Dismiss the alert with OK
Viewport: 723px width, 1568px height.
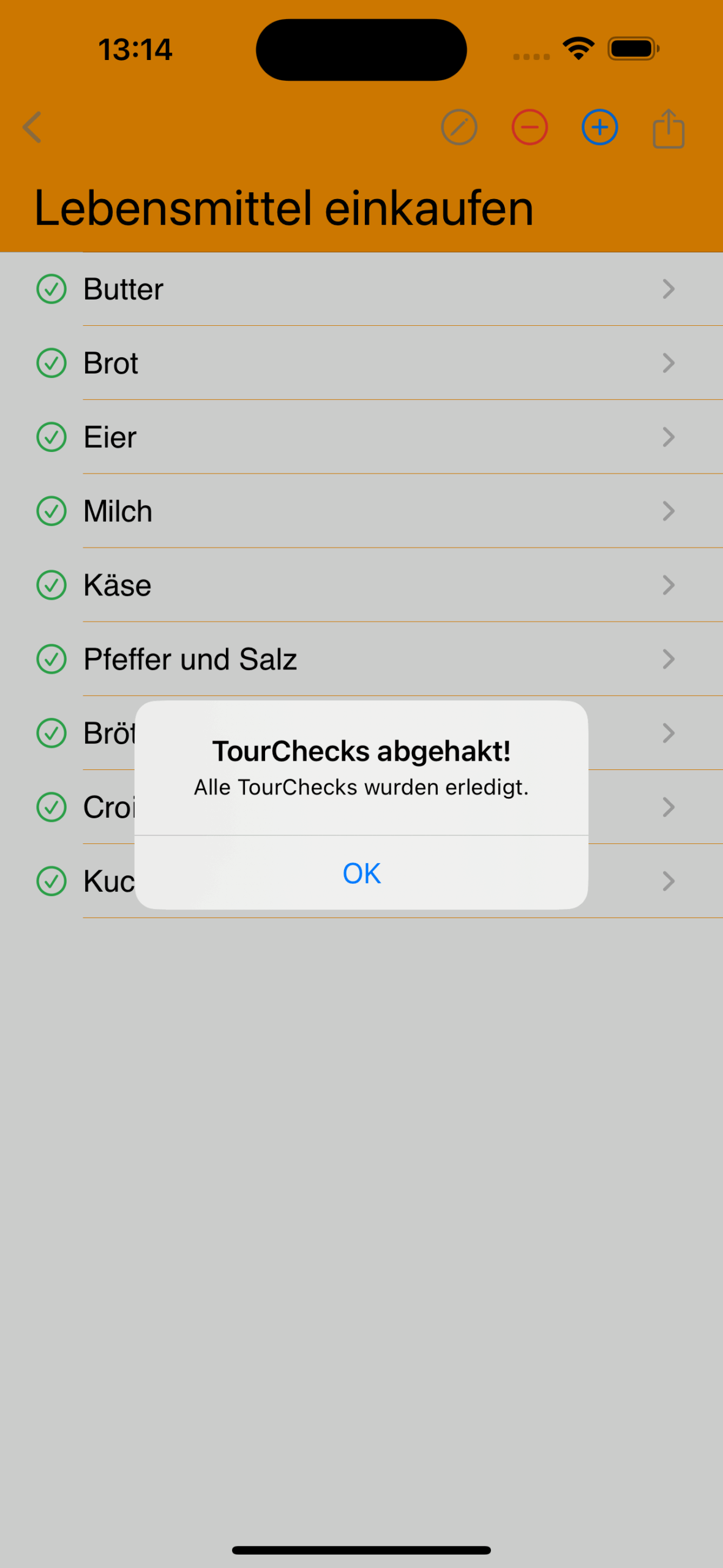coord(361,873)
